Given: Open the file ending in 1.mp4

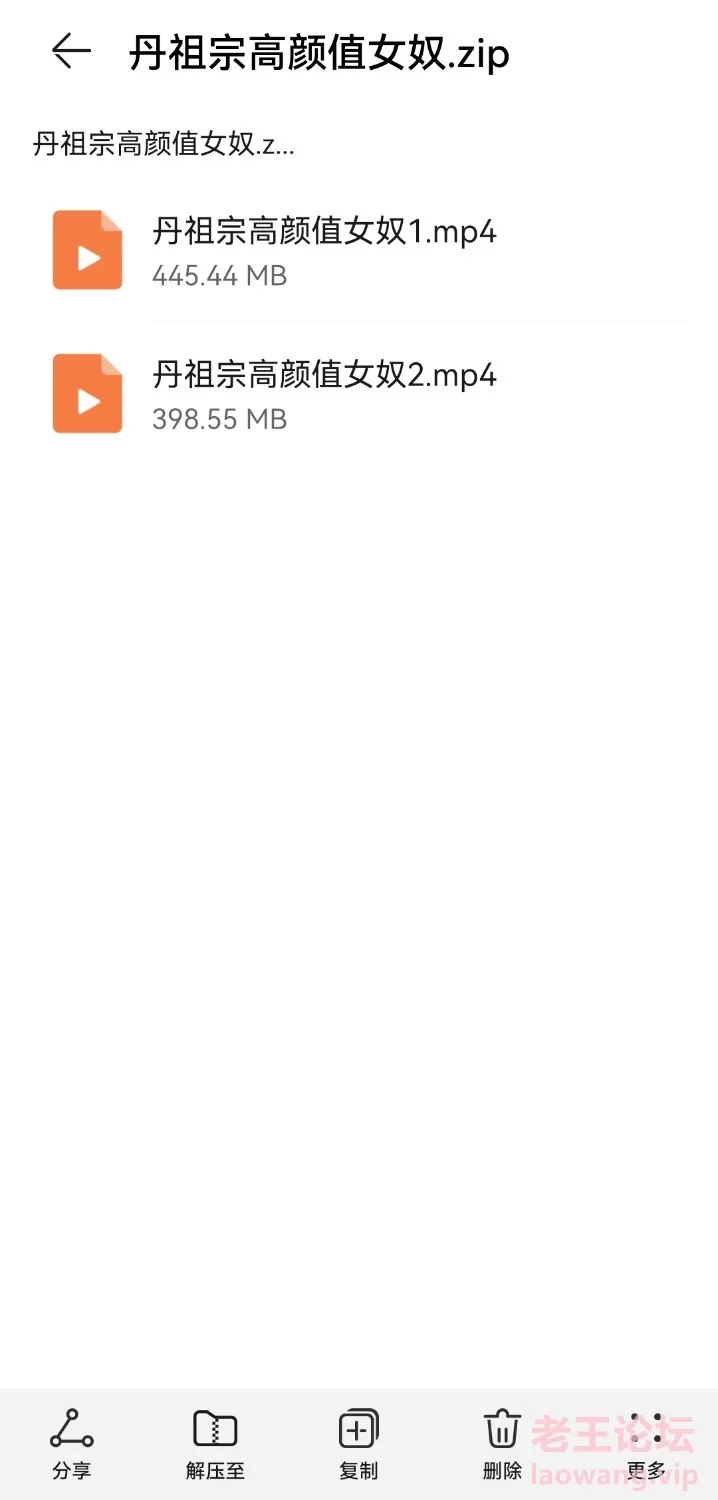Looking at the screenshot, I should 324,249.
